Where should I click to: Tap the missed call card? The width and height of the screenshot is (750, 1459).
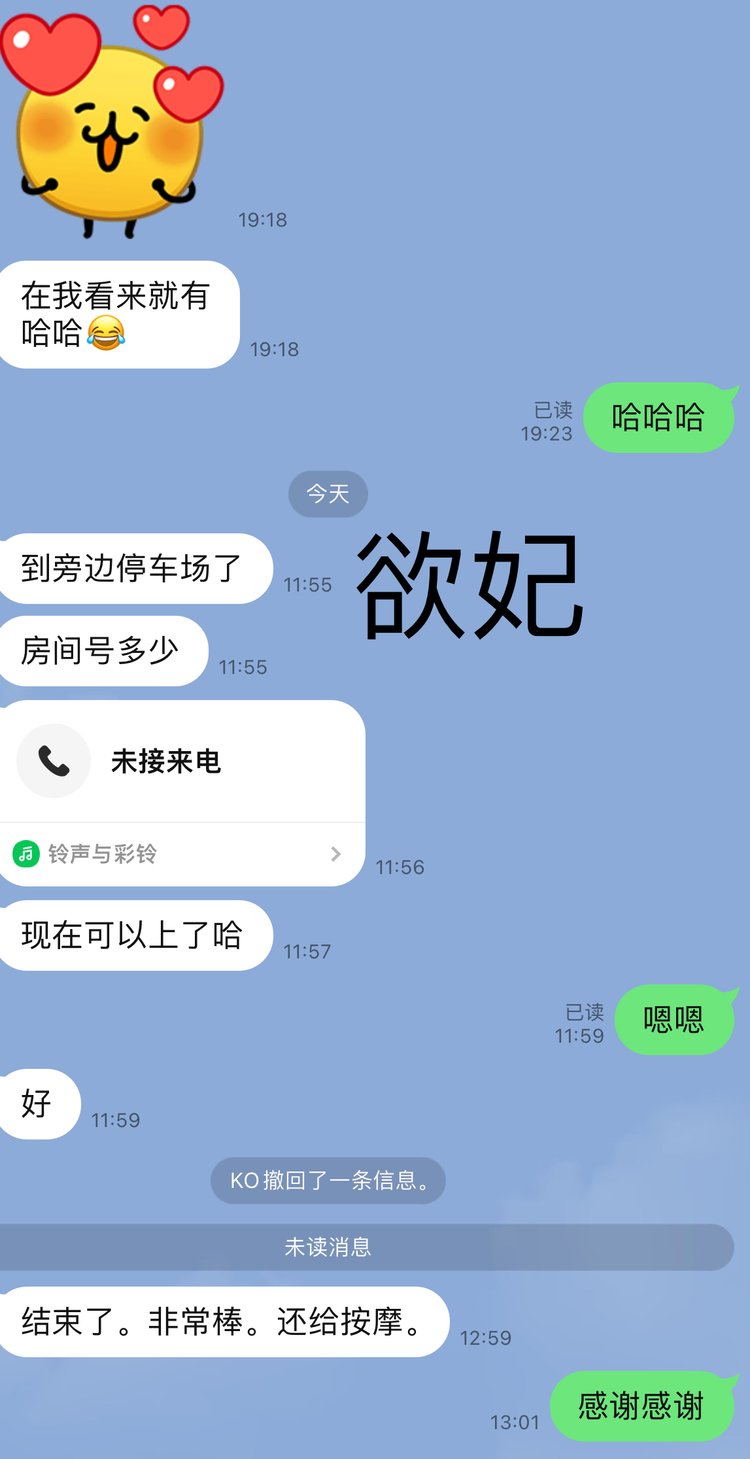point(180,762)
